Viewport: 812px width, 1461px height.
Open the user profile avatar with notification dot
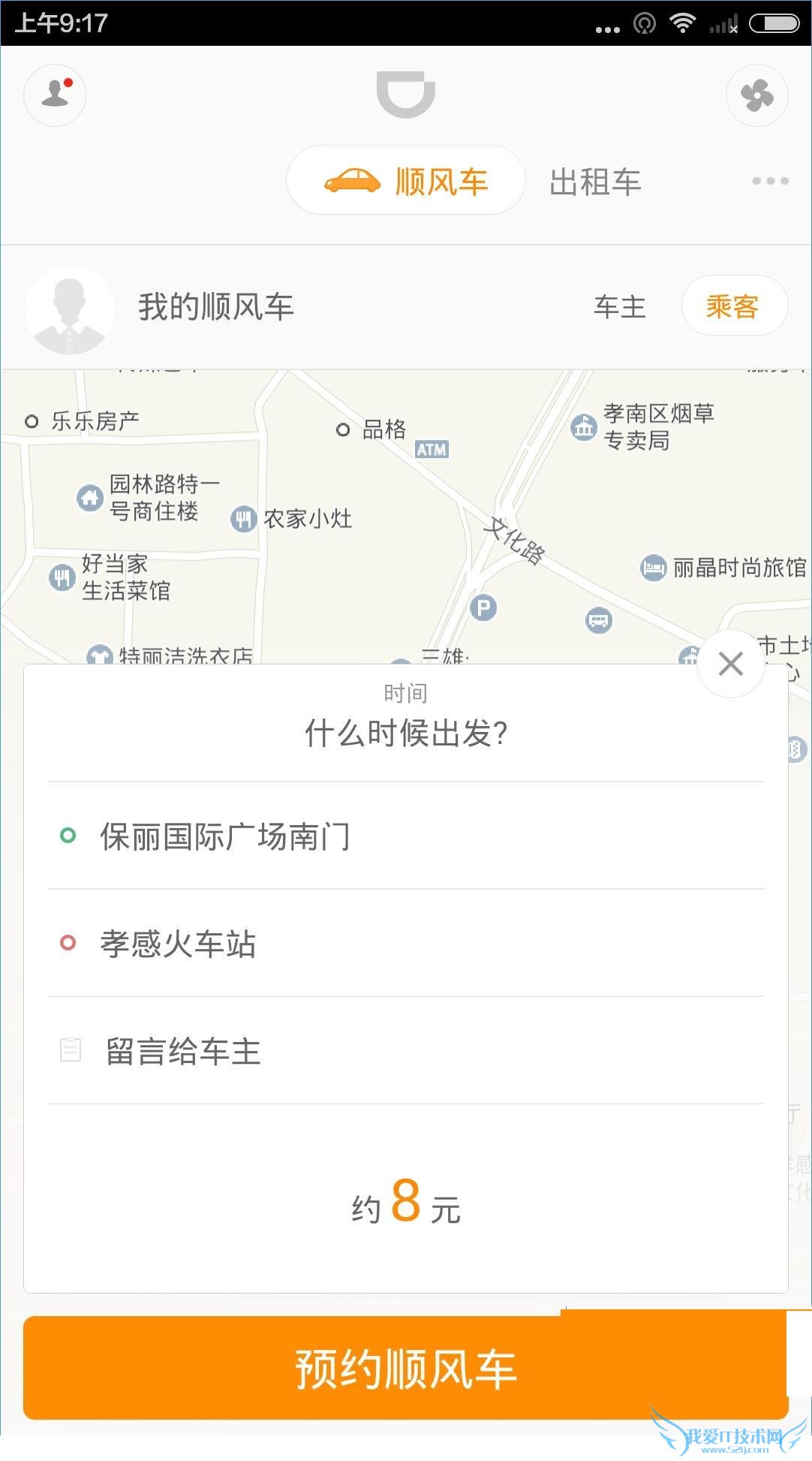point(54,95)
